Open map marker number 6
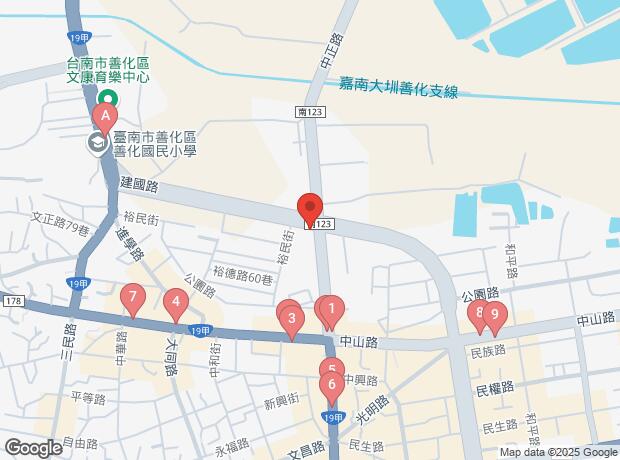The image size is (620, 460). [x=332, y=384]
